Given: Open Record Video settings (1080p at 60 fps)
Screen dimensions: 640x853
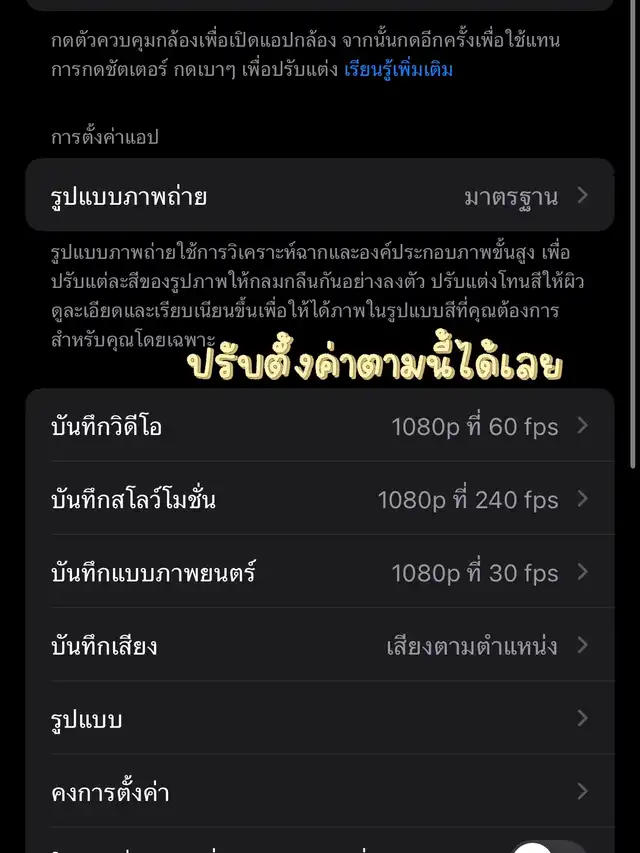Looking at the screenshot, I should pyautogui.click(x=319, y=427).
